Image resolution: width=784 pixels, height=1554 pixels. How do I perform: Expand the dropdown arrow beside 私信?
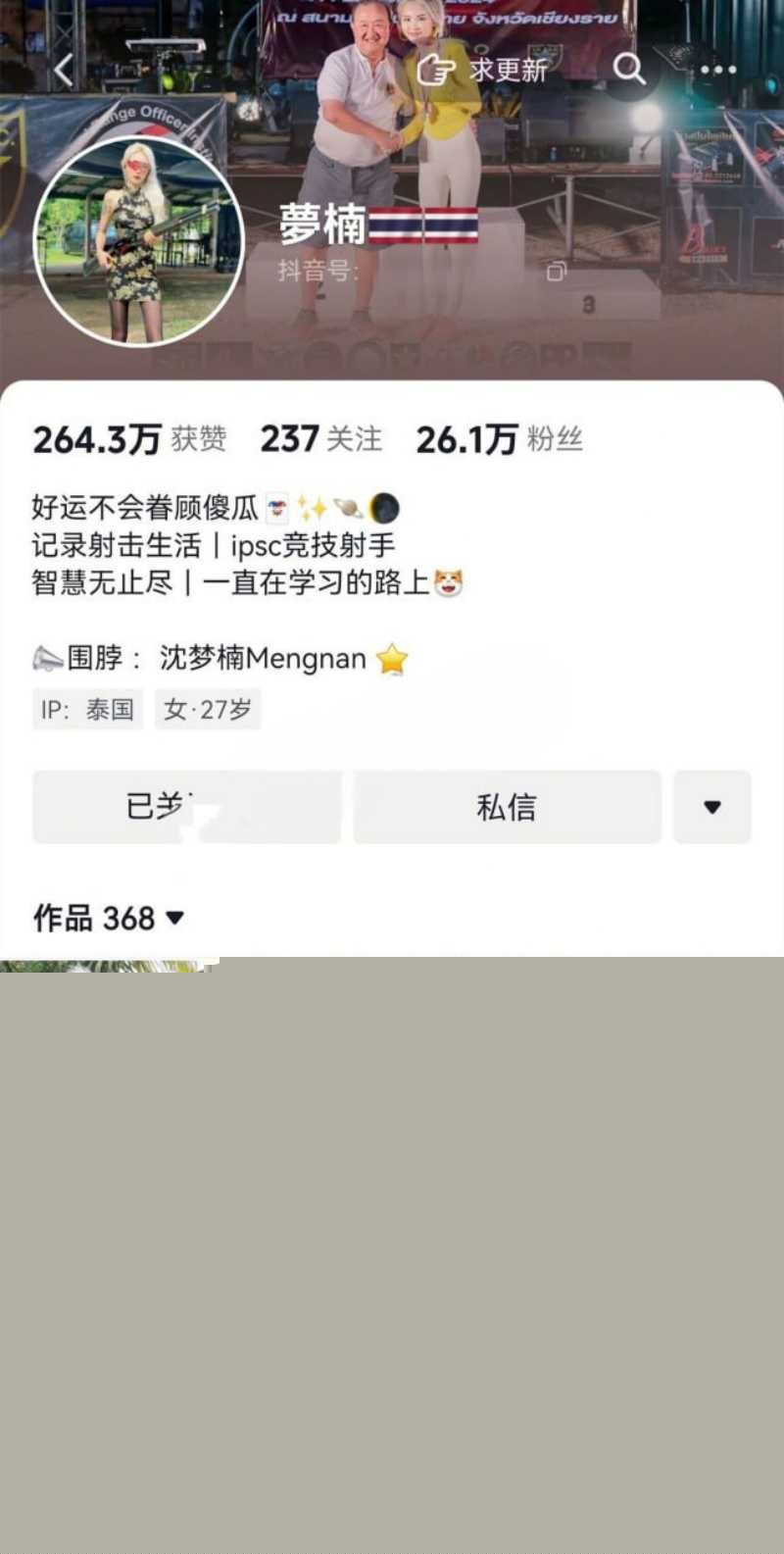pyautogui.click(x=712, y=807)
